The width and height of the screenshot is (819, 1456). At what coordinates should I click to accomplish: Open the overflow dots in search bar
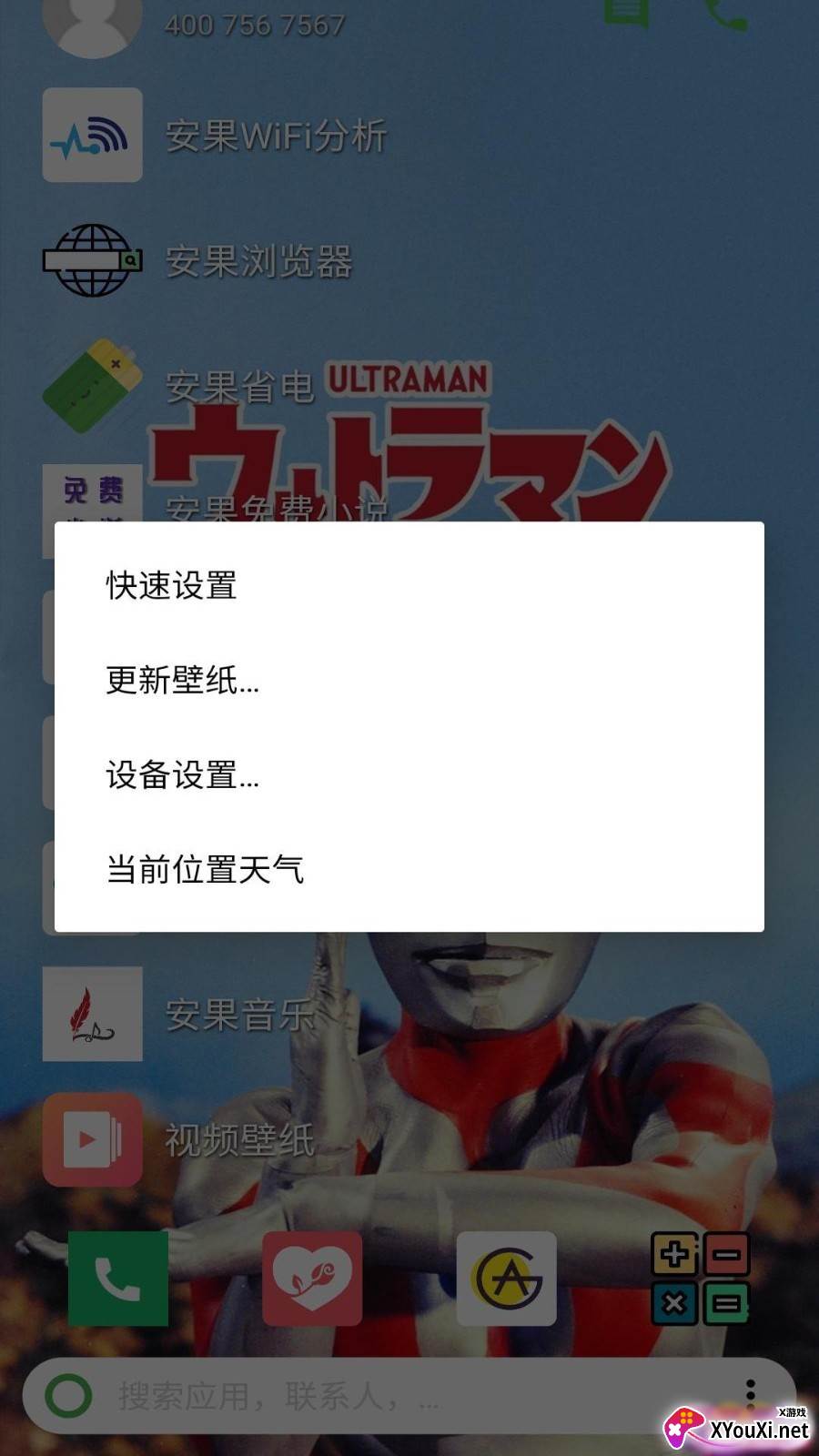750,1396
